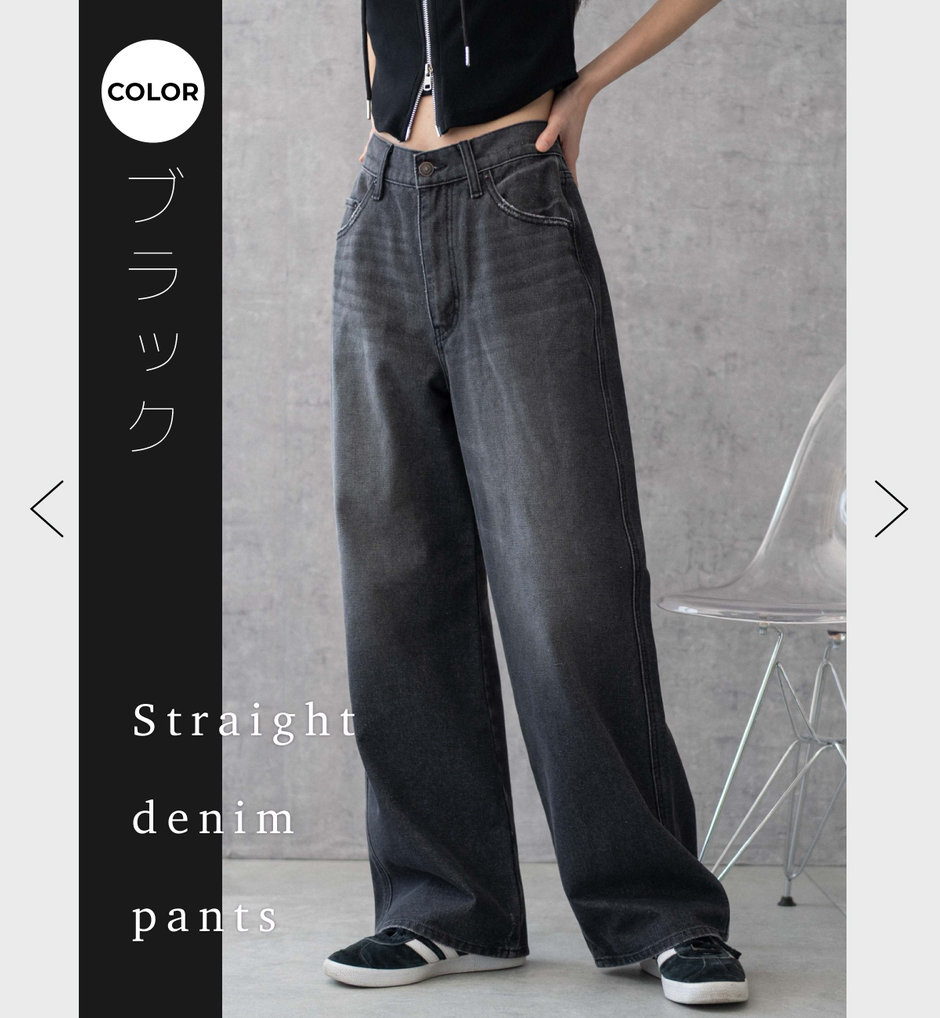
Task: Show the next product image
Action: point(890,508)
